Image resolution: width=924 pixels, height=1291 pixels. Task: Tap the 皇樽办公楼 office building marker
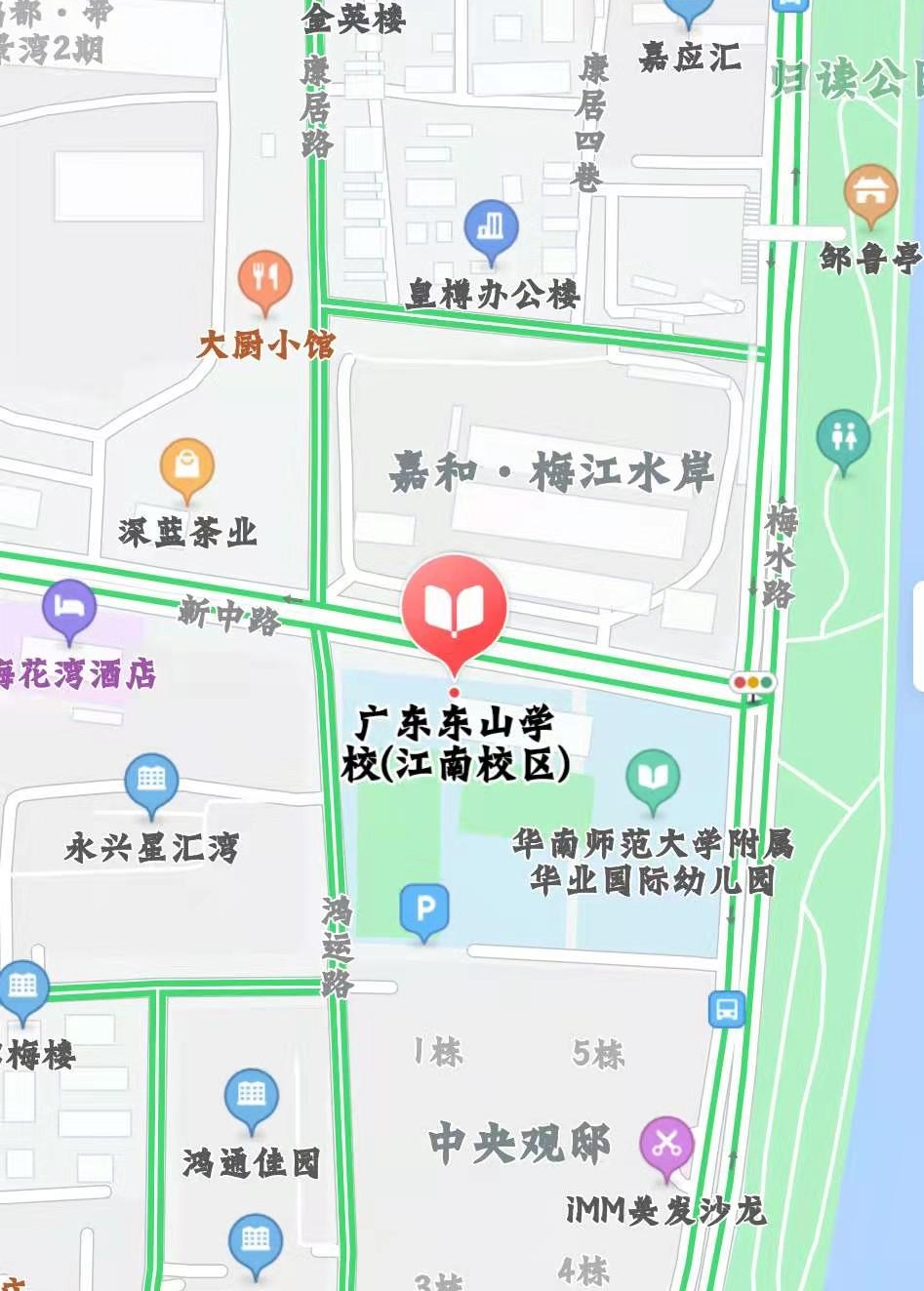[491, 228]
